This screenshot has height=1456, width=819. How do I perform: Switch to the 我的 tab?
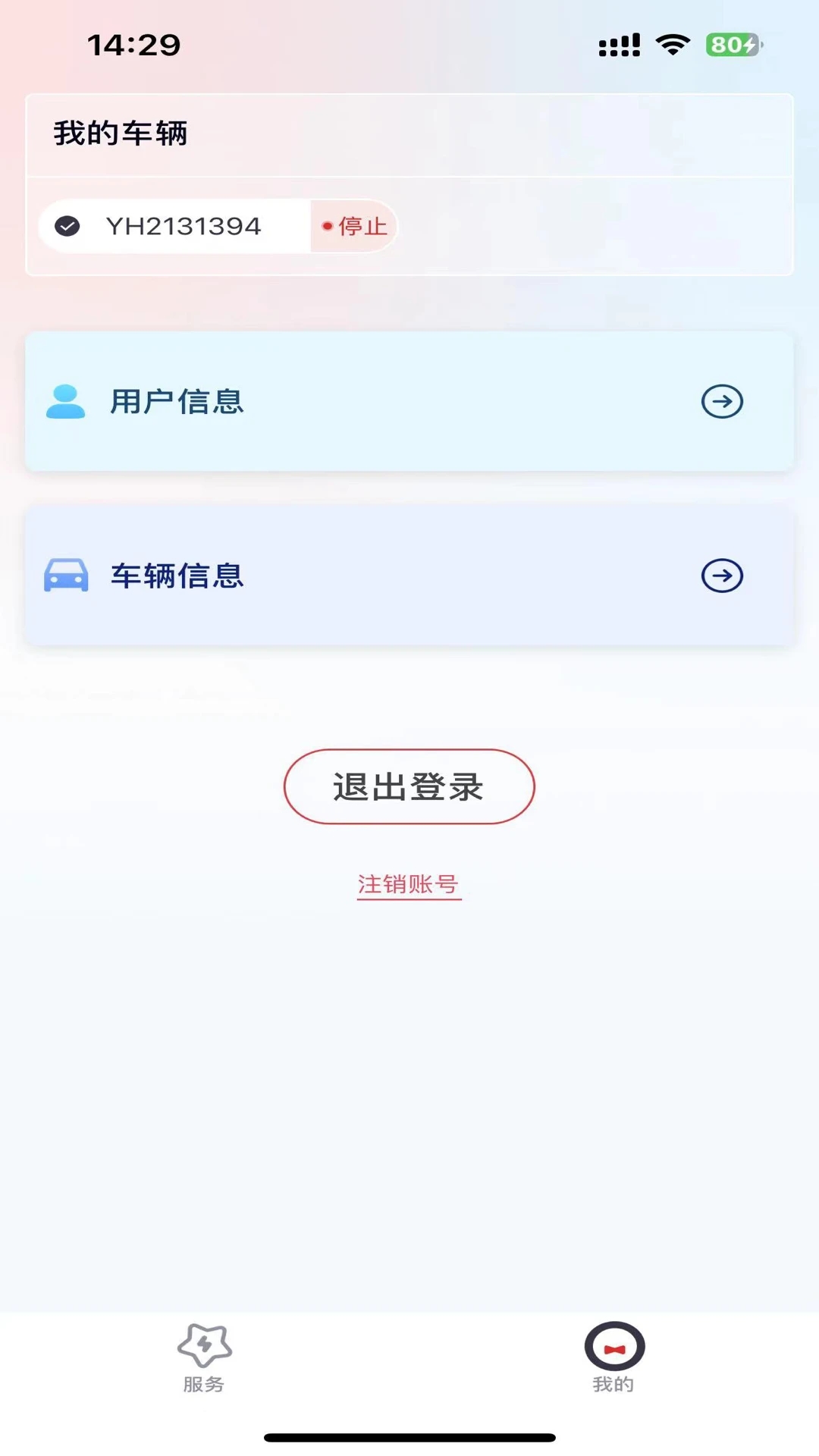click(613, 1359)
